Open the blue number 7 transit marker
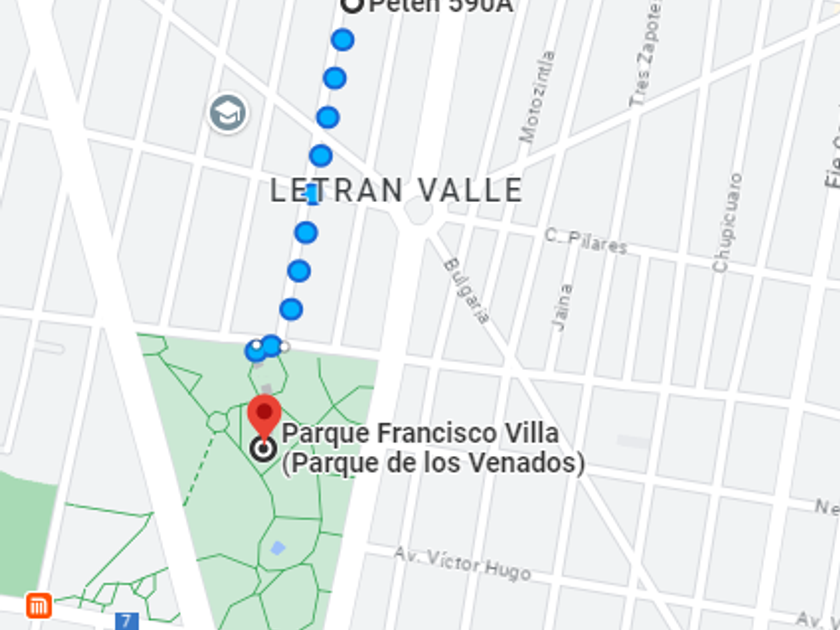 (x=125, y=621)
